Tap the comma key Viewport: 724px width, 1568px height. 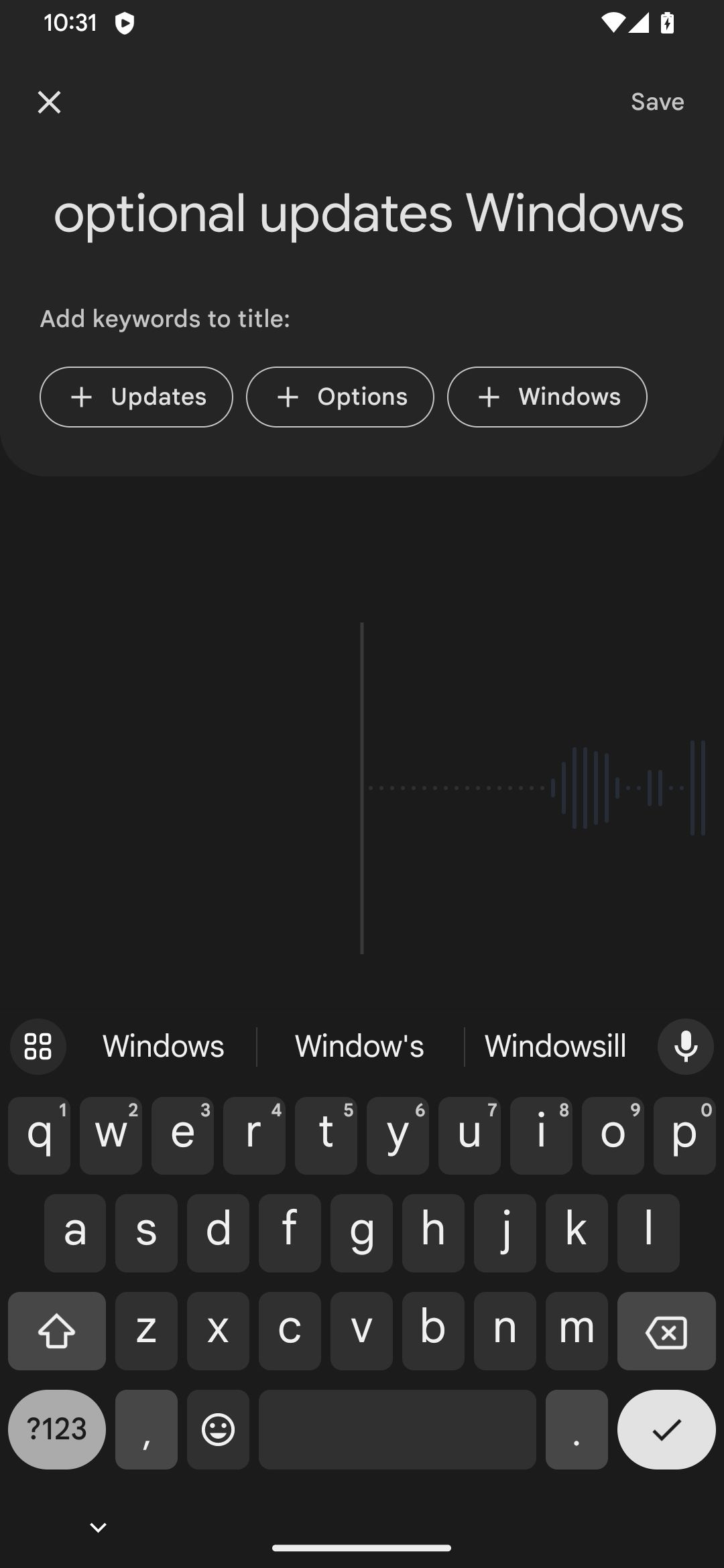tap(146, 1429)
